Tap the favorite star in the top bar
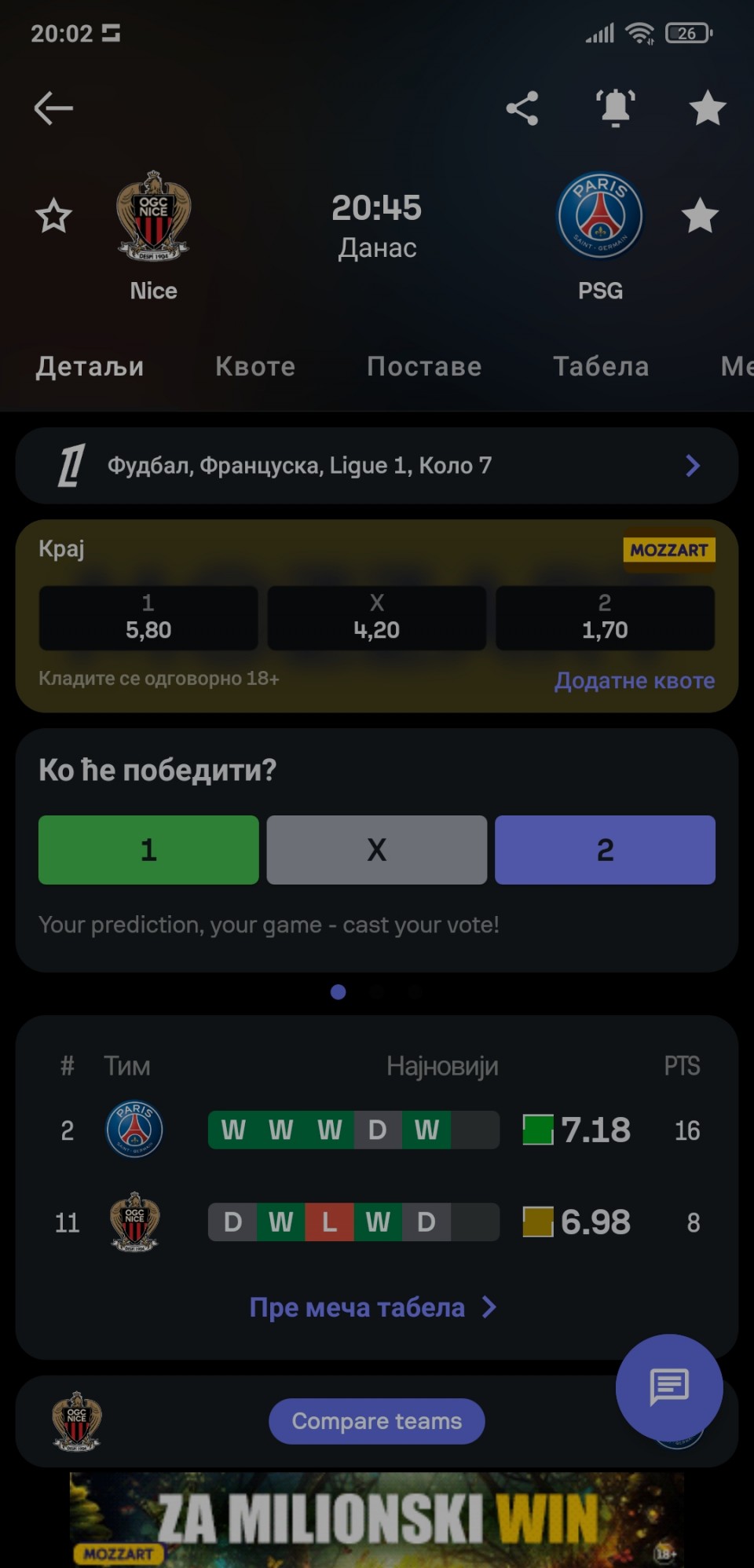Screen dimensions: 754x1568 (x=707, y=108)
